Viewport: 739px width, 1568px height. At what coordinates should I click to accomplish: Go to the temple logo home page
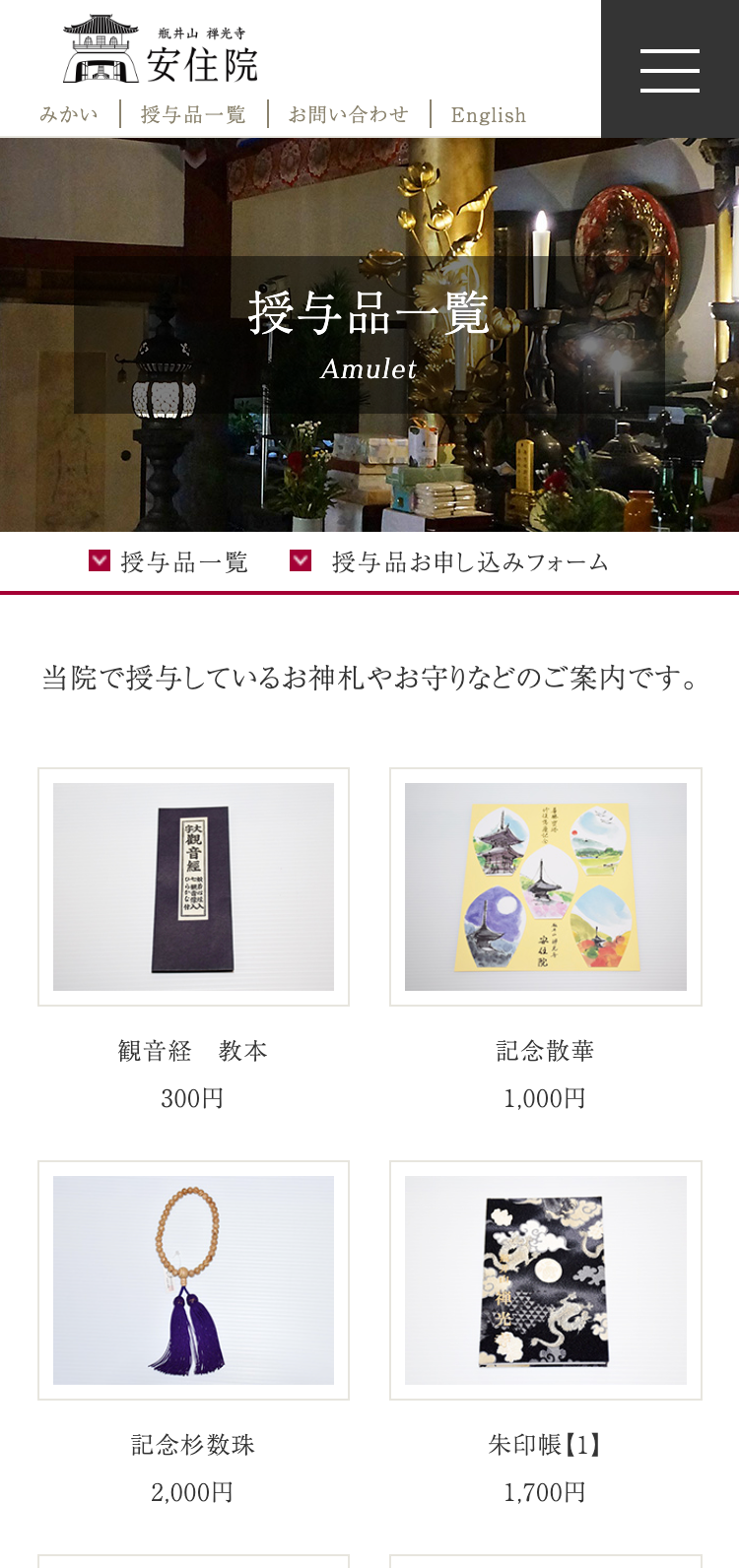[x=161, y=50]
